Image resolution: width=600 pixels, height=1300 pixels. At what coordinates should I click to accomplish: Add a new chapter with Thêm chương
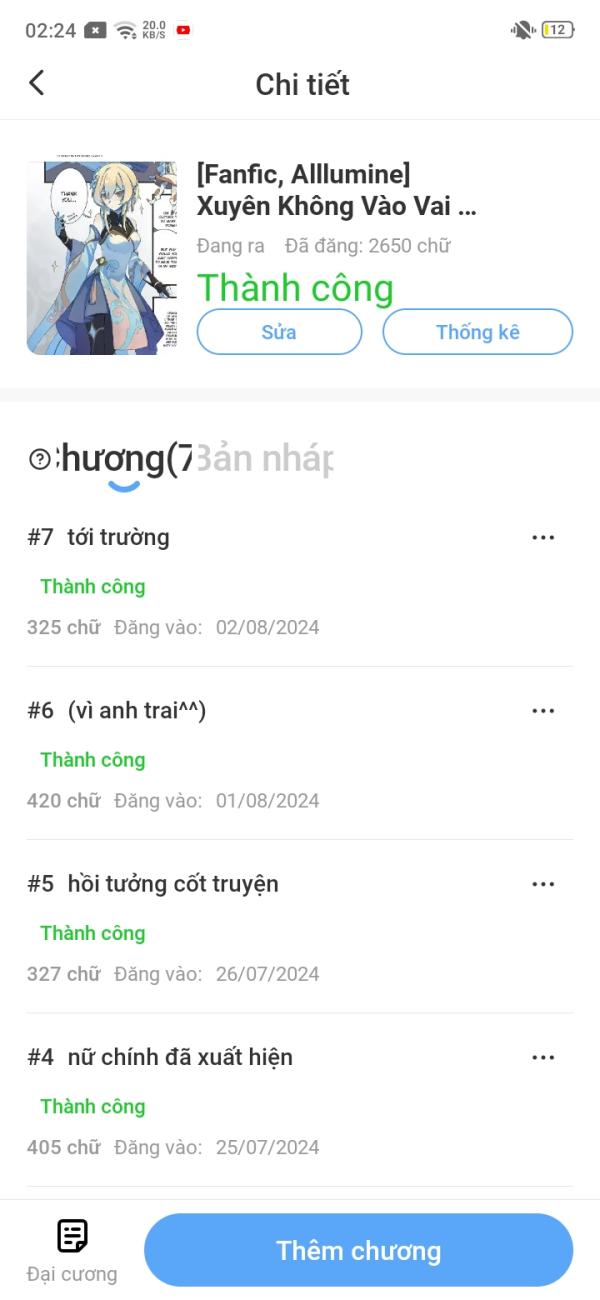(x=358, y=1250)
